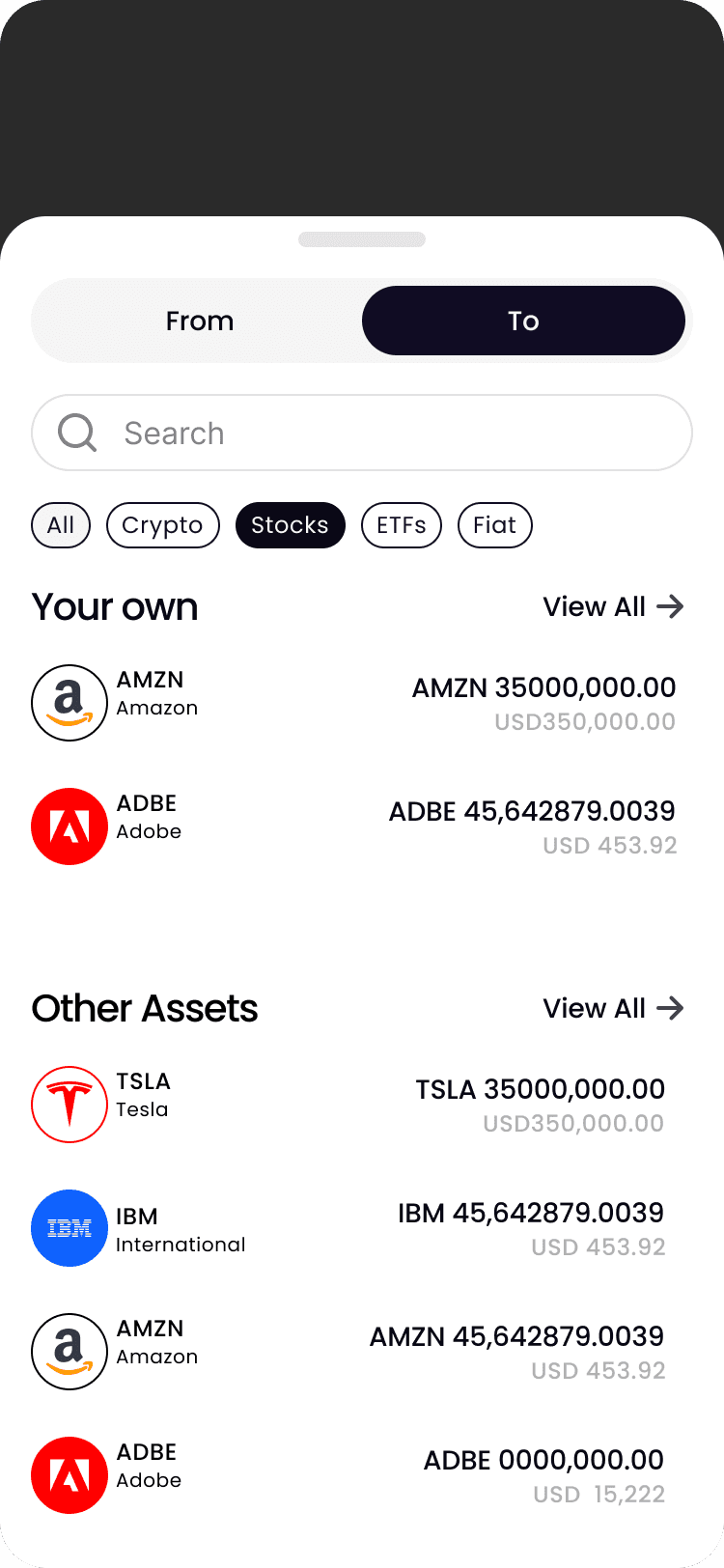Tap the sheet drag handle
This screenshot has width=724, height=1568.
click(x=362, y=239)
